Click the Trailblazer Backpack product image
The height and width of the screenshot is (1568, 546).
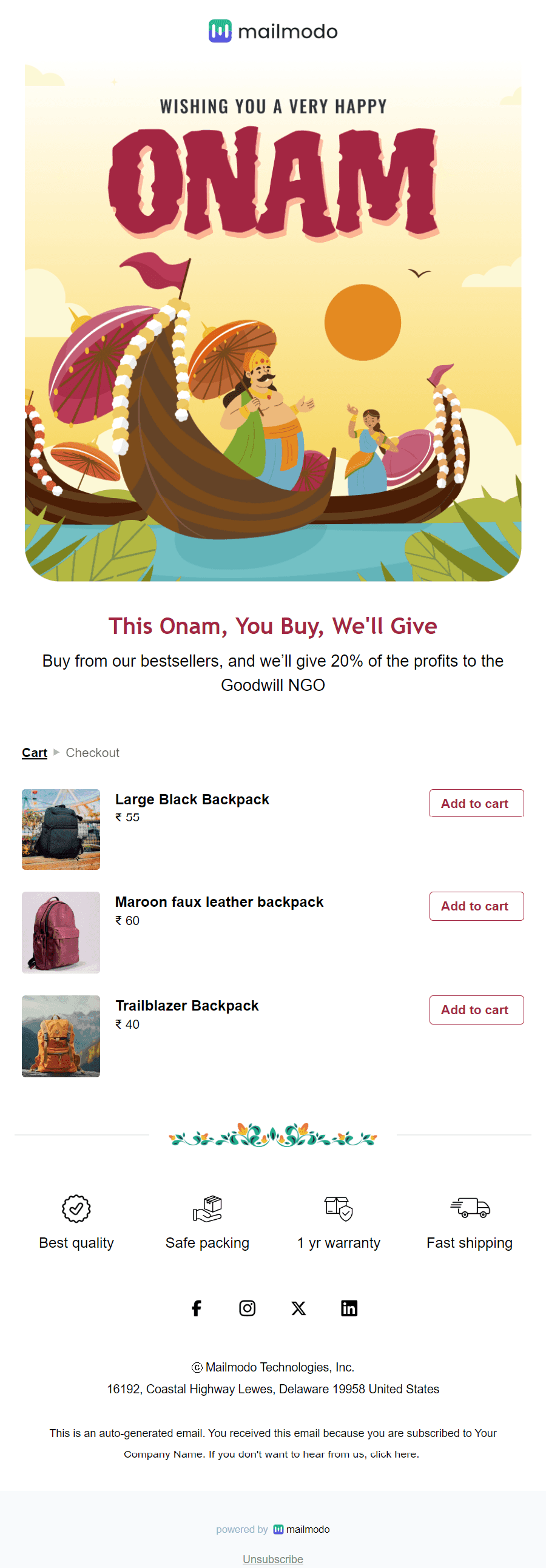pyautogui.click(x=60, y=1036)
